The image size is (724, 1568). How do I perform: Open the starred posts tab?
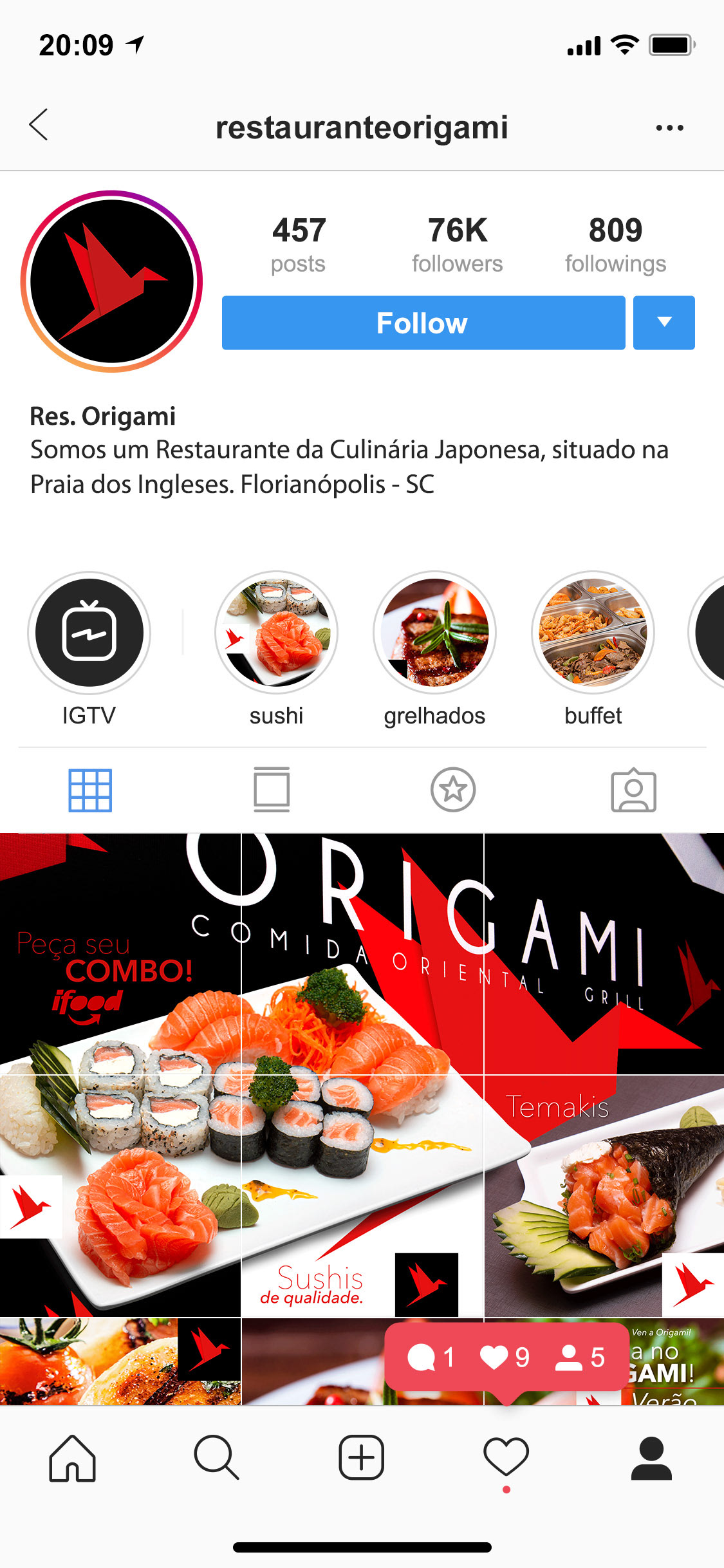click(453, 790)
